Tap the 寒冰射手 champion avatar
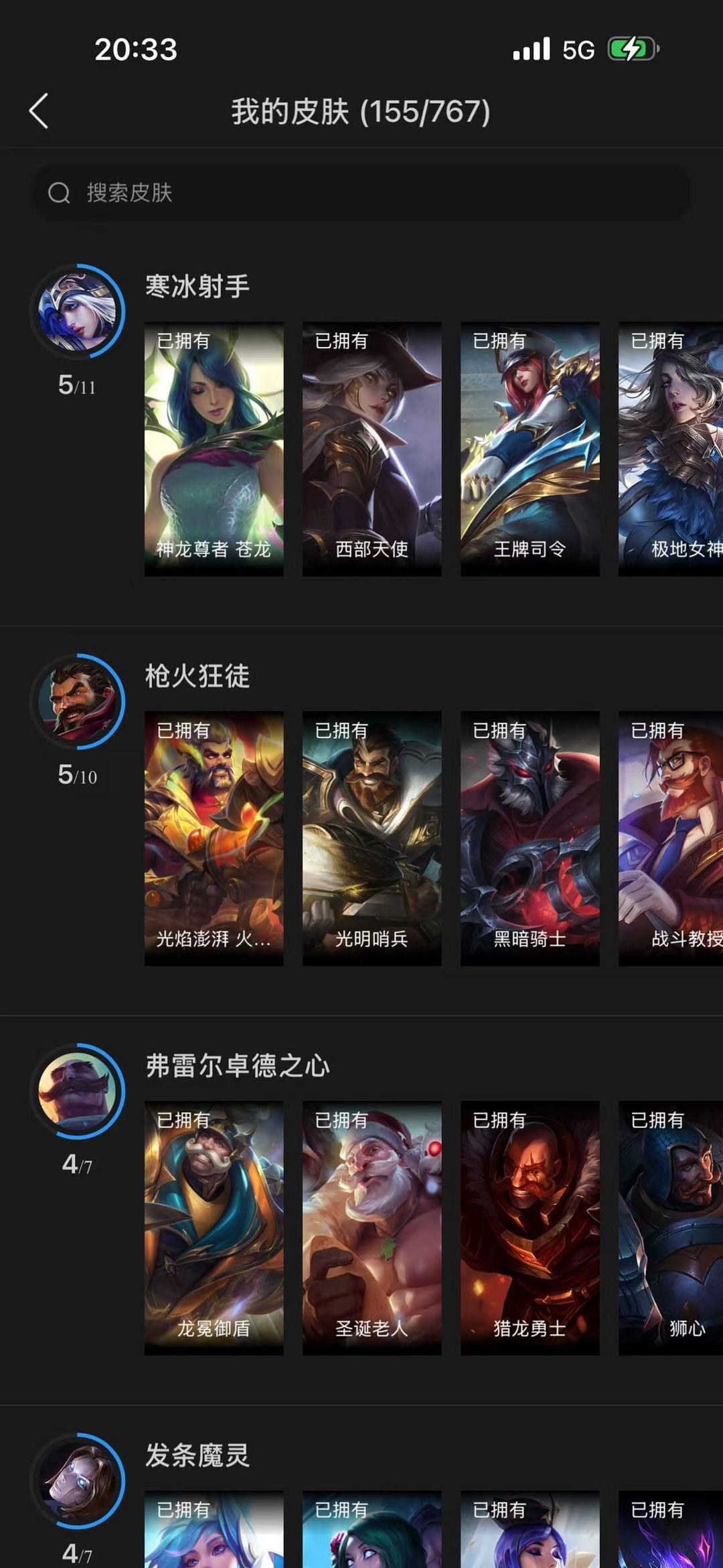This screenshot has width=723, height=1568. 78,311
